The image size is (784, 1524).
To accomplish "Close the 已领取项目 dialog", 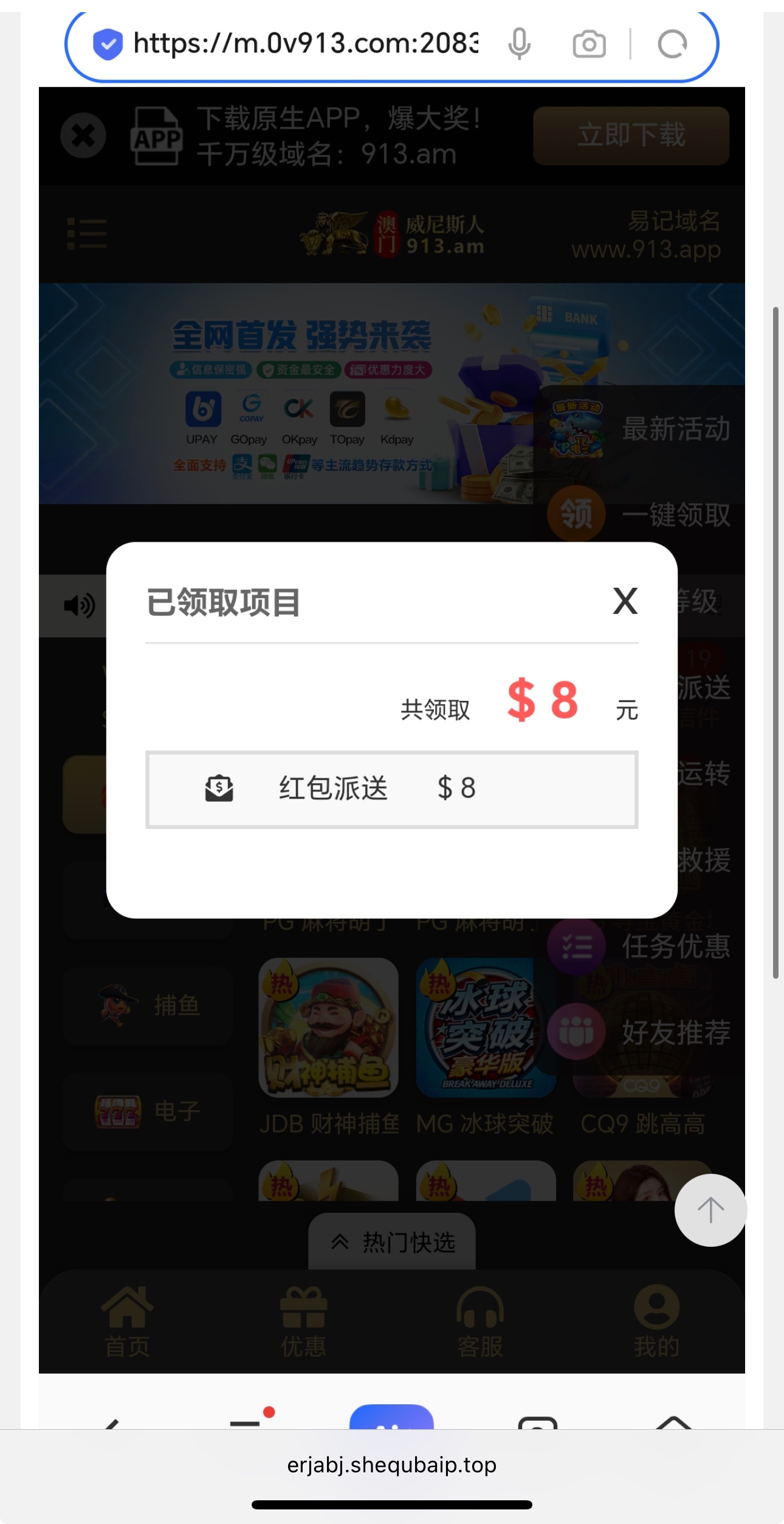I will pos(625,601).
